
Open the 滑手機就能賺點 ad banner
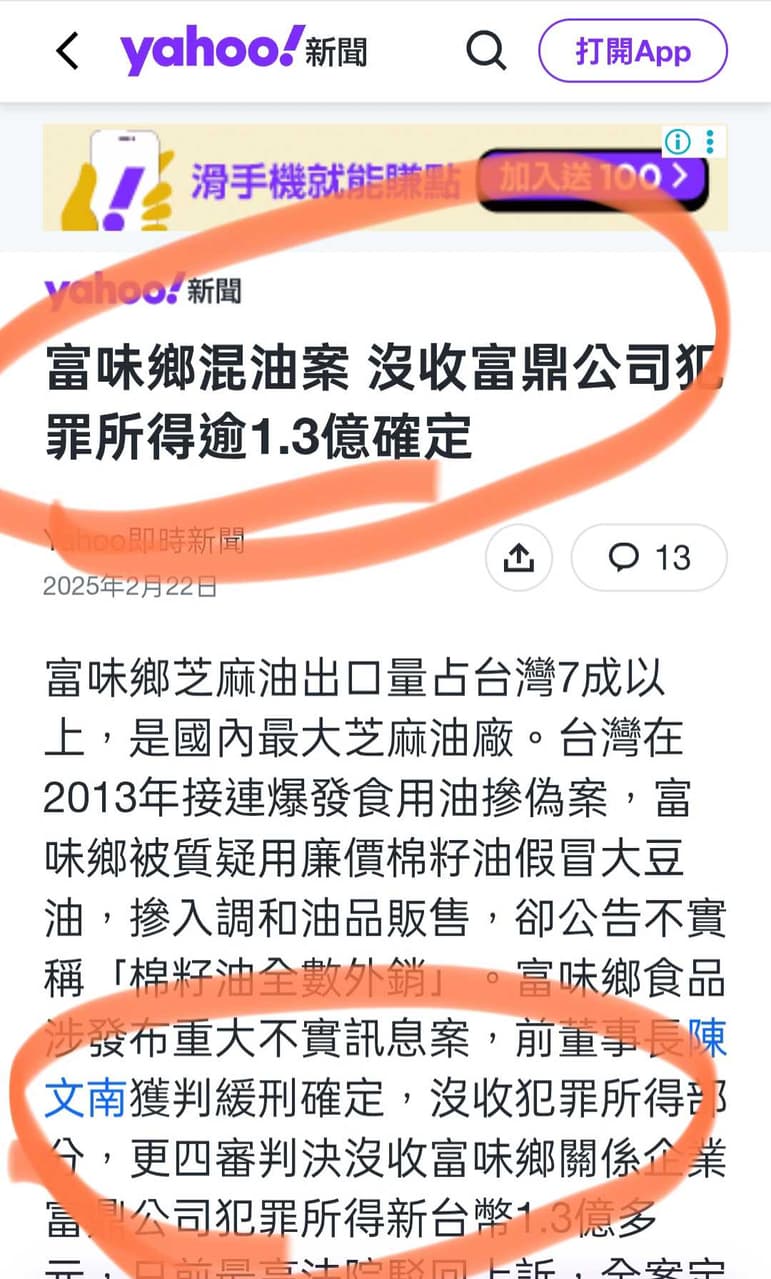pos(385,178)
